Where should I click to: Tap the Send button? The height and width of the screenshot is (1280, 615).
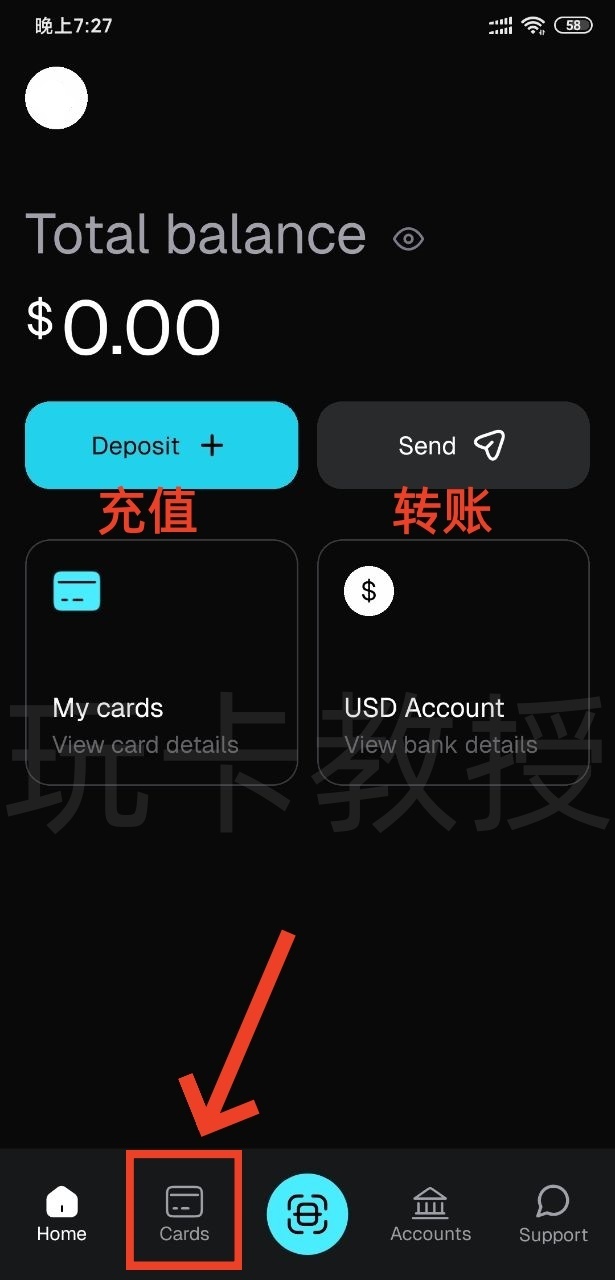(453, 445)
